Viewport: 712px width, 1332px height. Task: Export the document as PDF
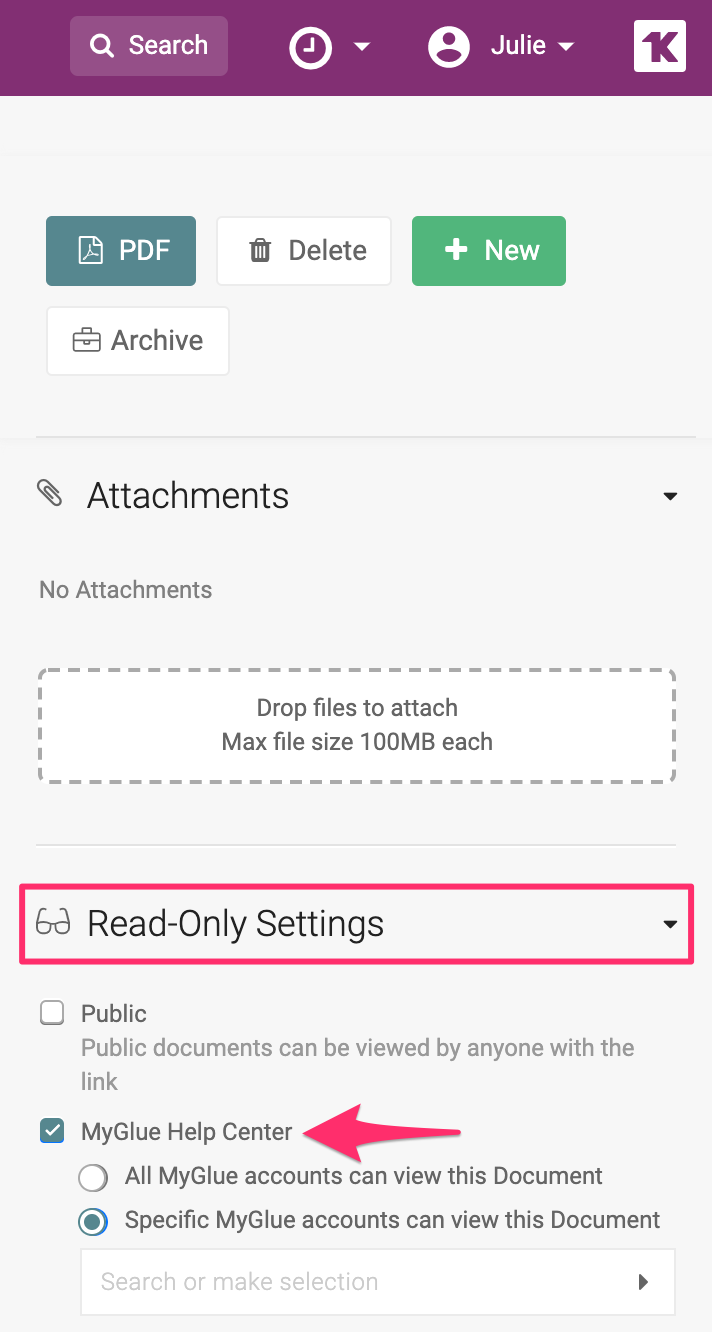tap(121, 251)
